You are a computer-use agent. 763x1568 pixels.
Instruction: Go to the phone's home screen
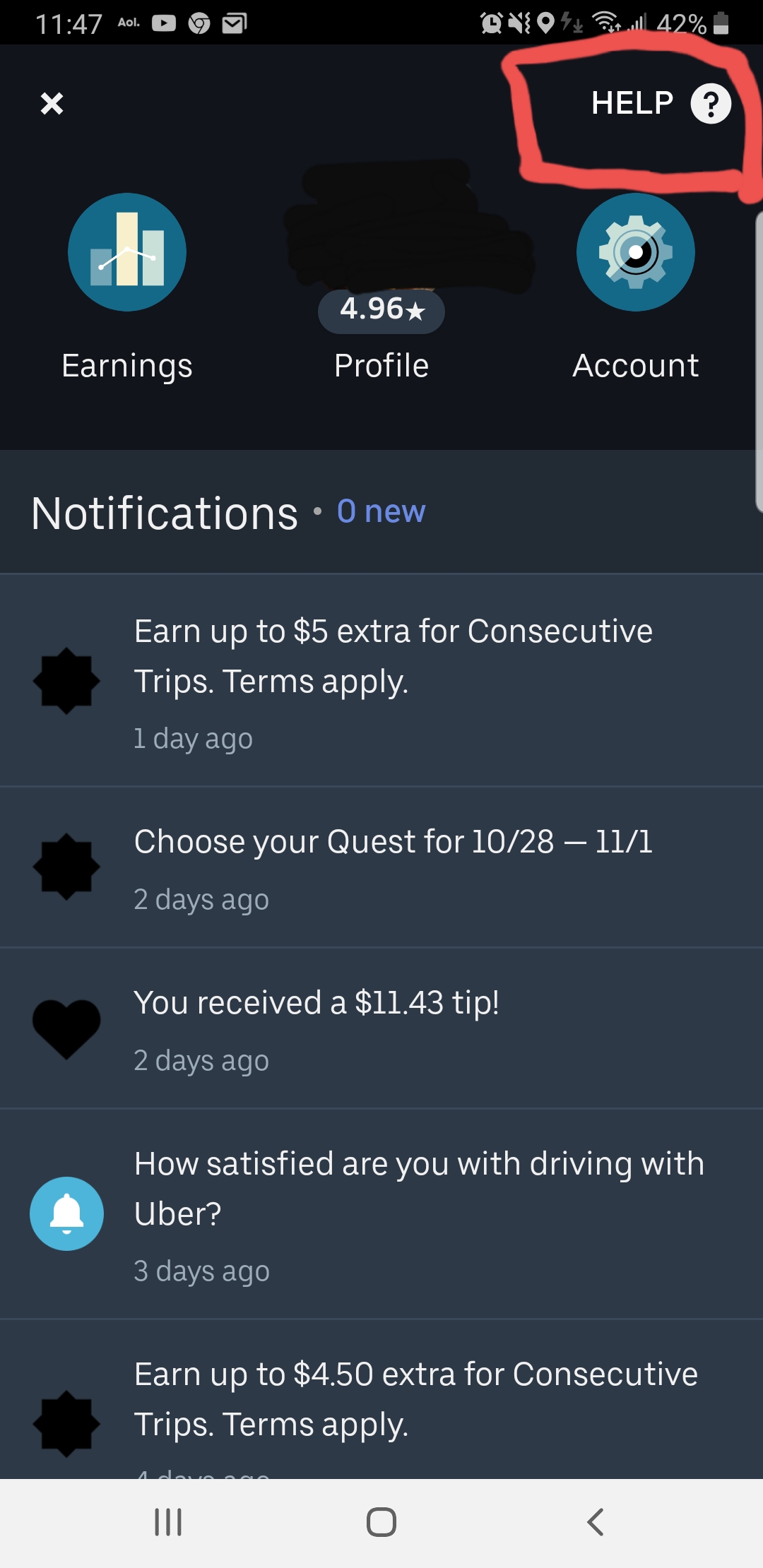point(381,1522)
